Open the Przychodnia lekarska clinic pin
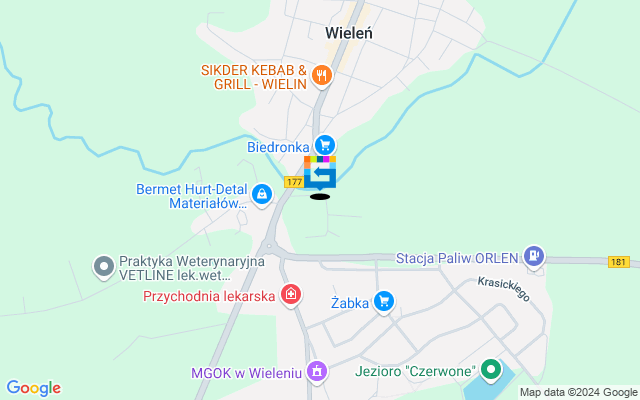Screen dimensions: 640x400 click(290, 295)
